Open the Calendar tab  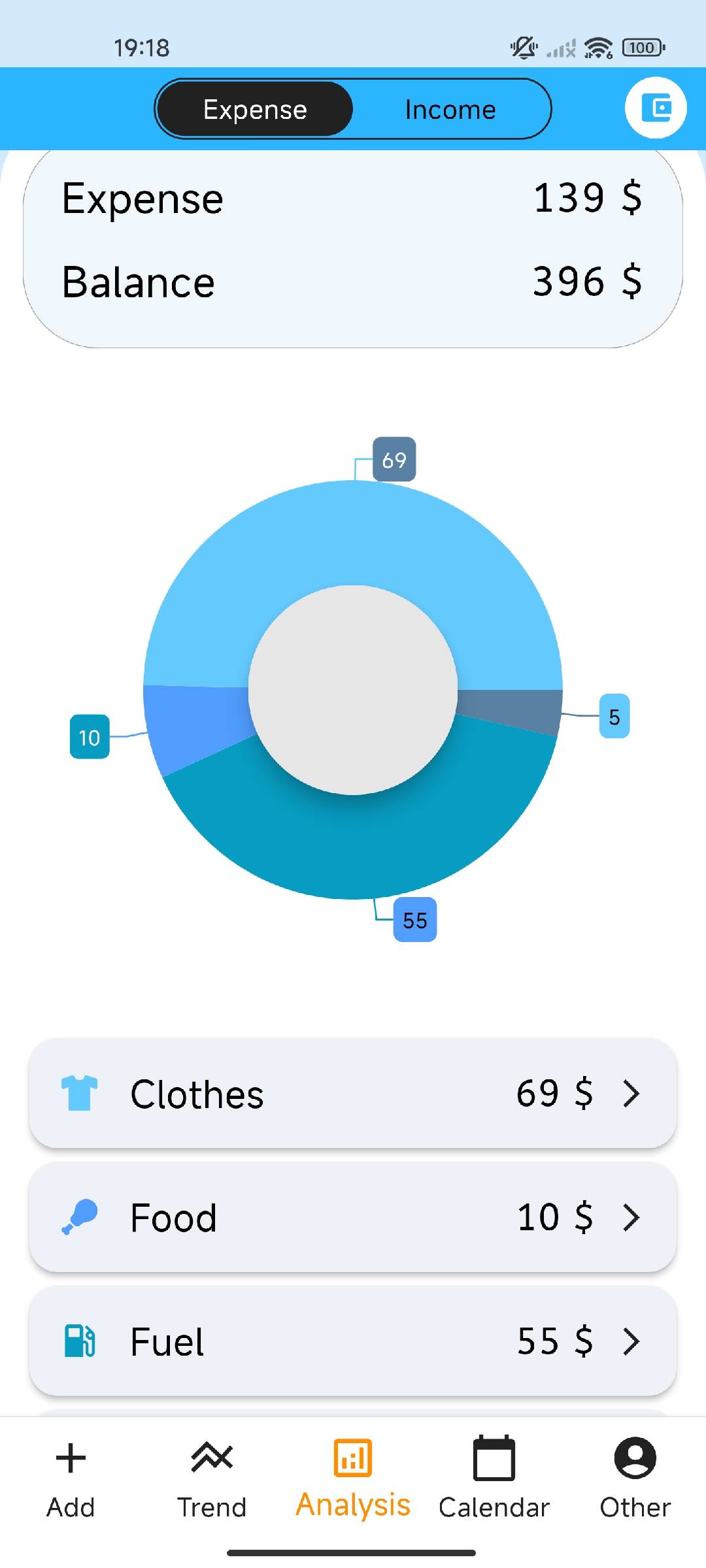494,1480
